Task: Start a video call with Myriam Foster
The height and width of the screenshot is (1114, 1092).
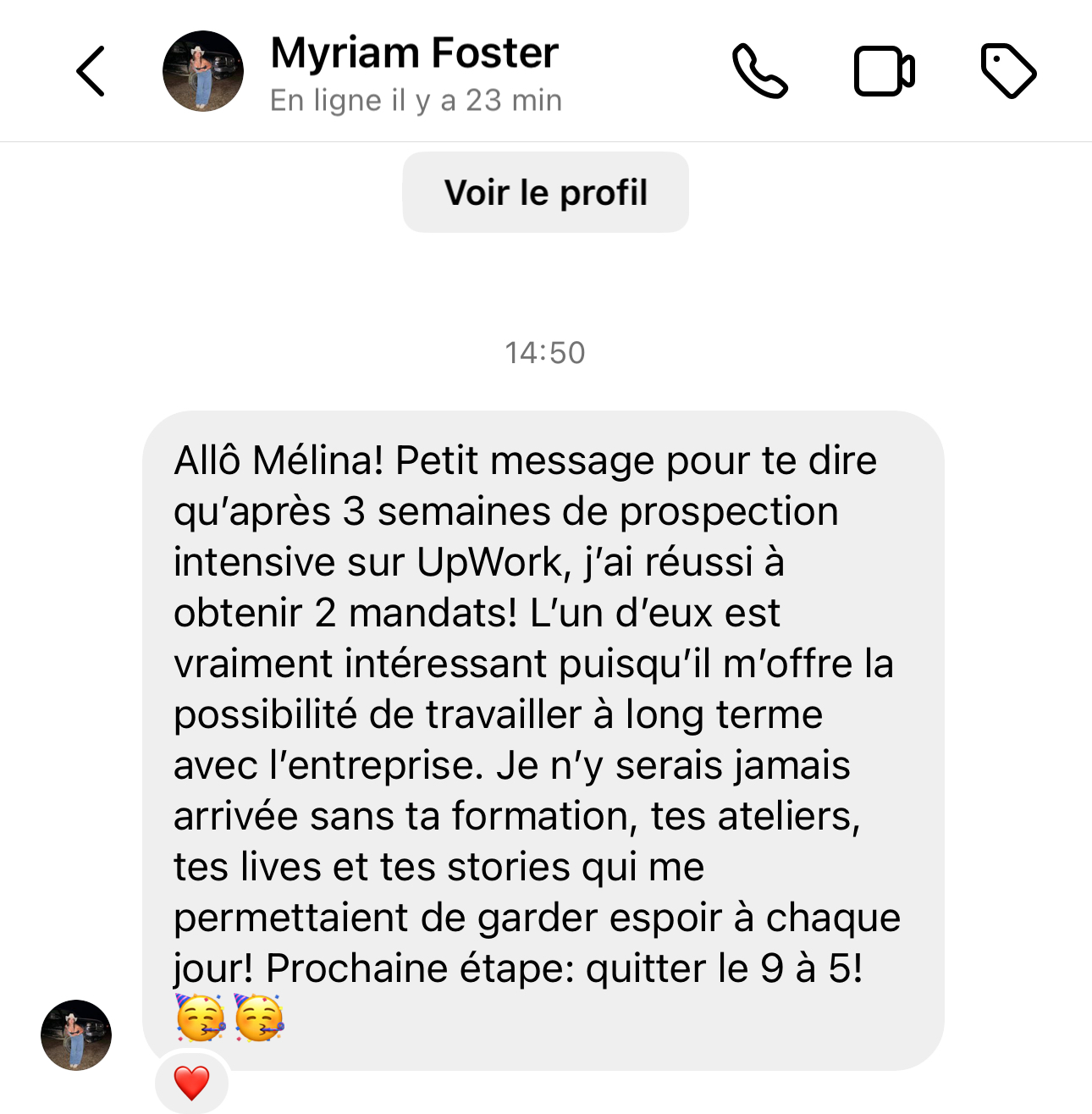Action: tap(884, 71)
